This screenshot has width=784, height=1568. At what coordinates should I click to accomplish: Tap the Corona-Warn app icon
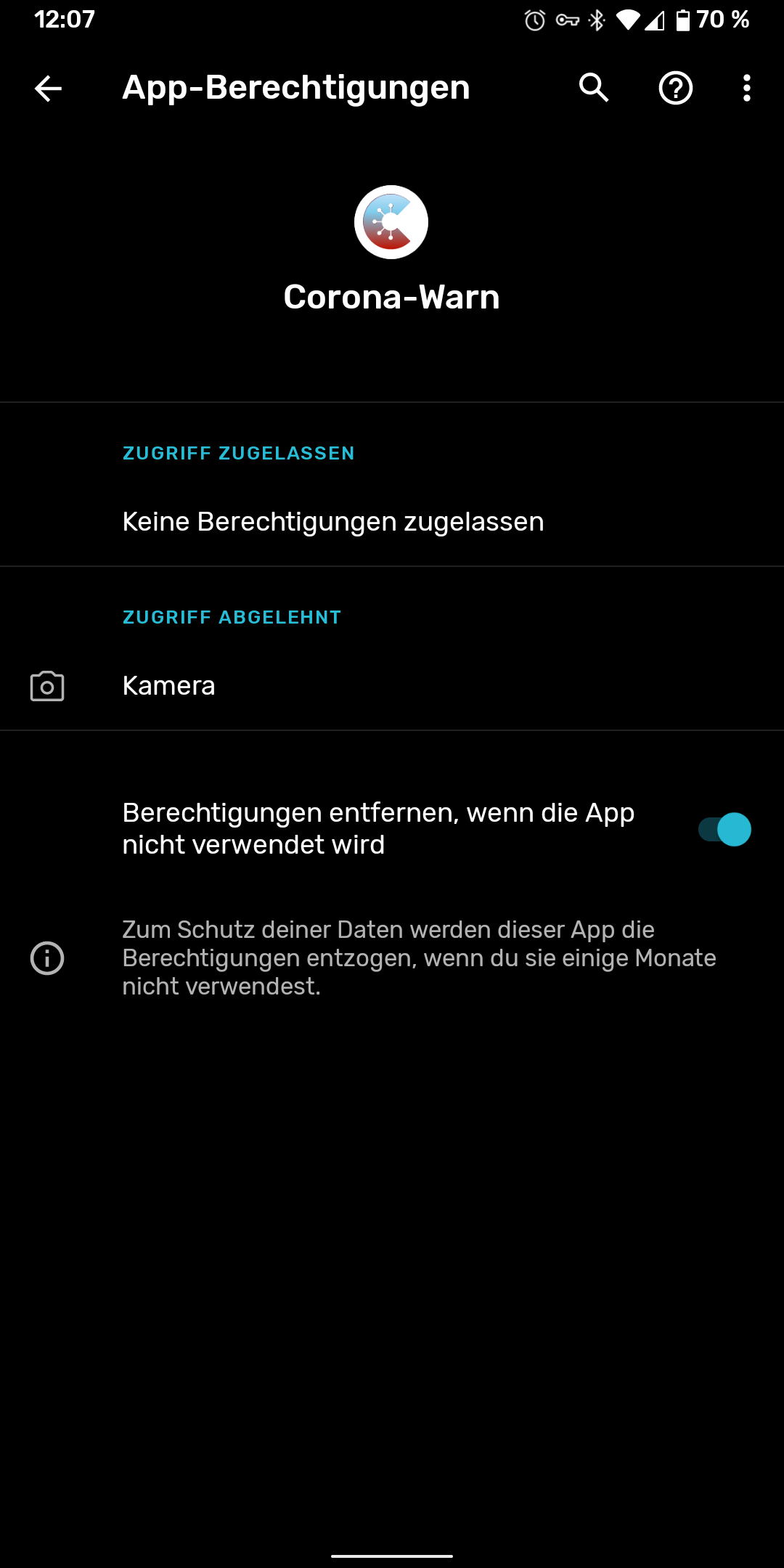[391, 222]
